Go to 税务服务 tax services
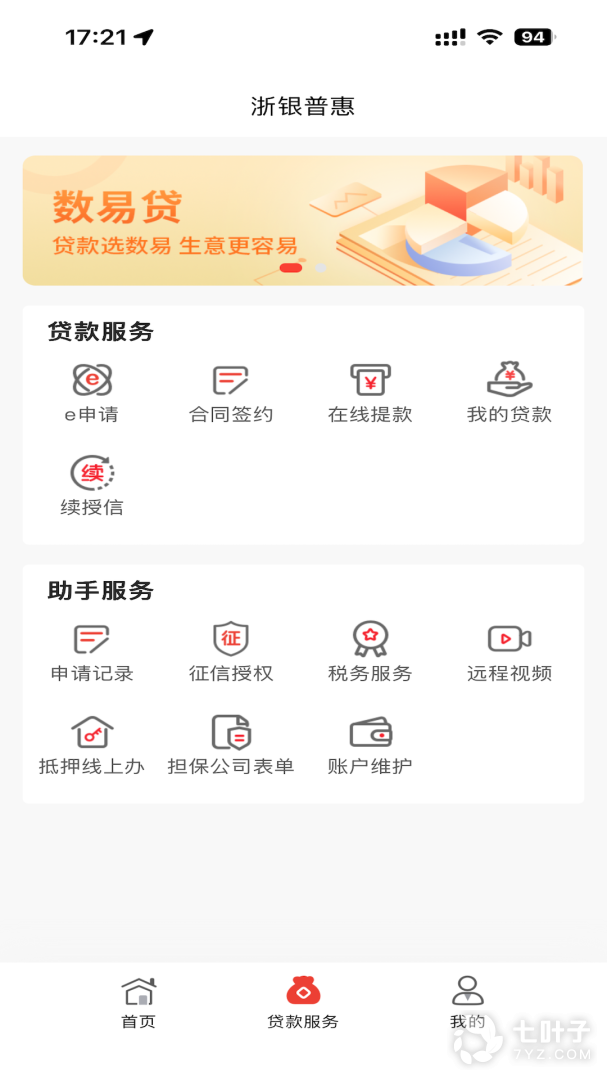This screenshot has width=607, height=1080. pyautogui.click(x=370, y=652)
